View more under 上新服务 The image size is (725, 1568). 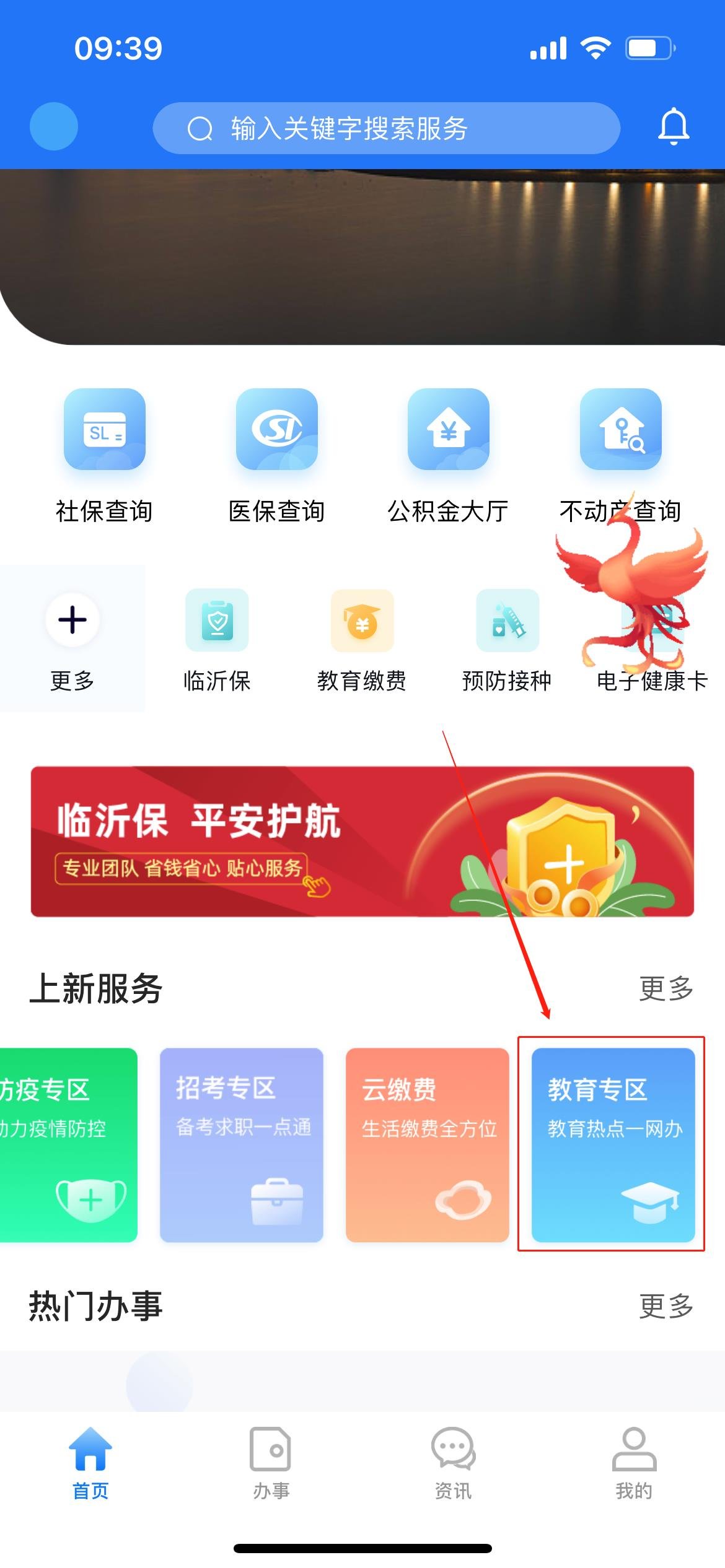coord(666,988)
